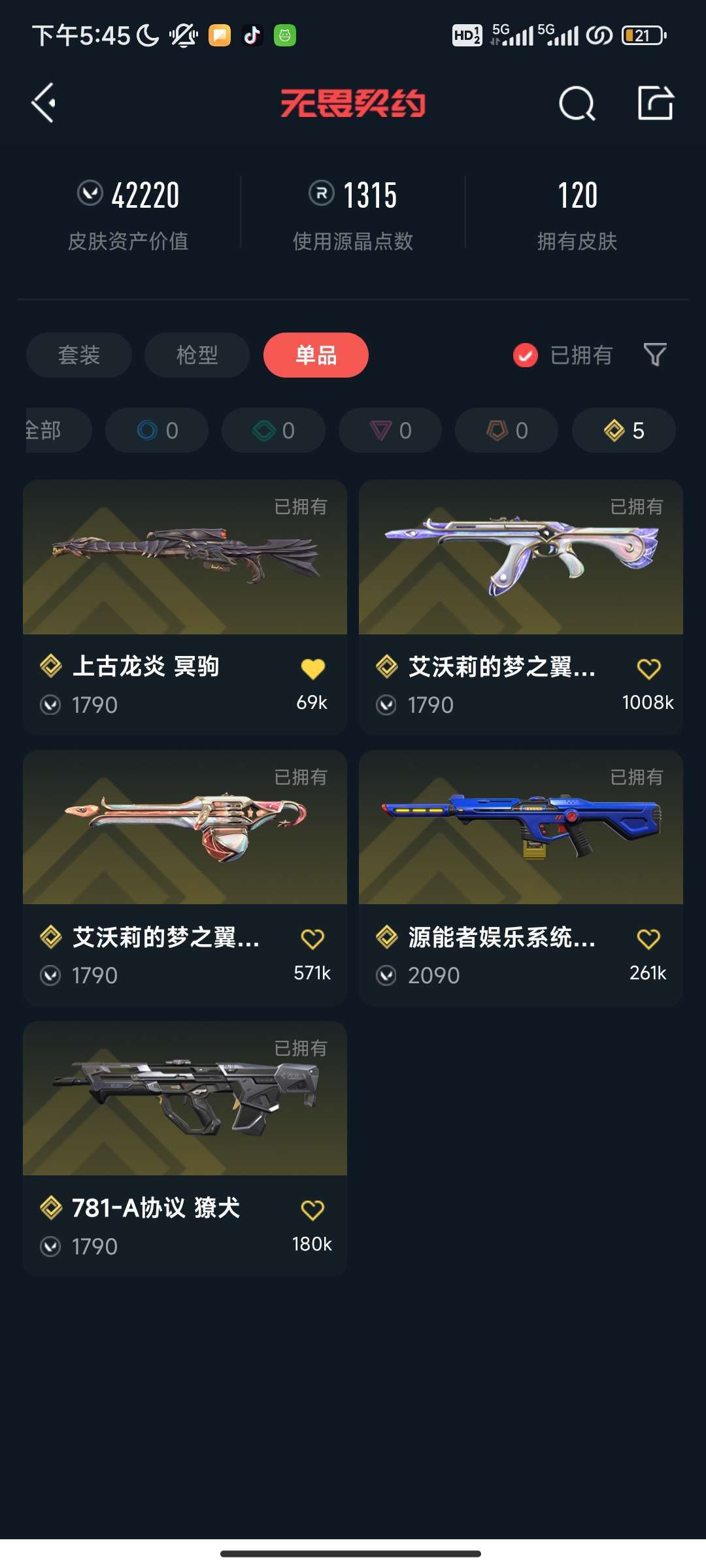Open the funnel filter icon

click(x=655, y=355)
